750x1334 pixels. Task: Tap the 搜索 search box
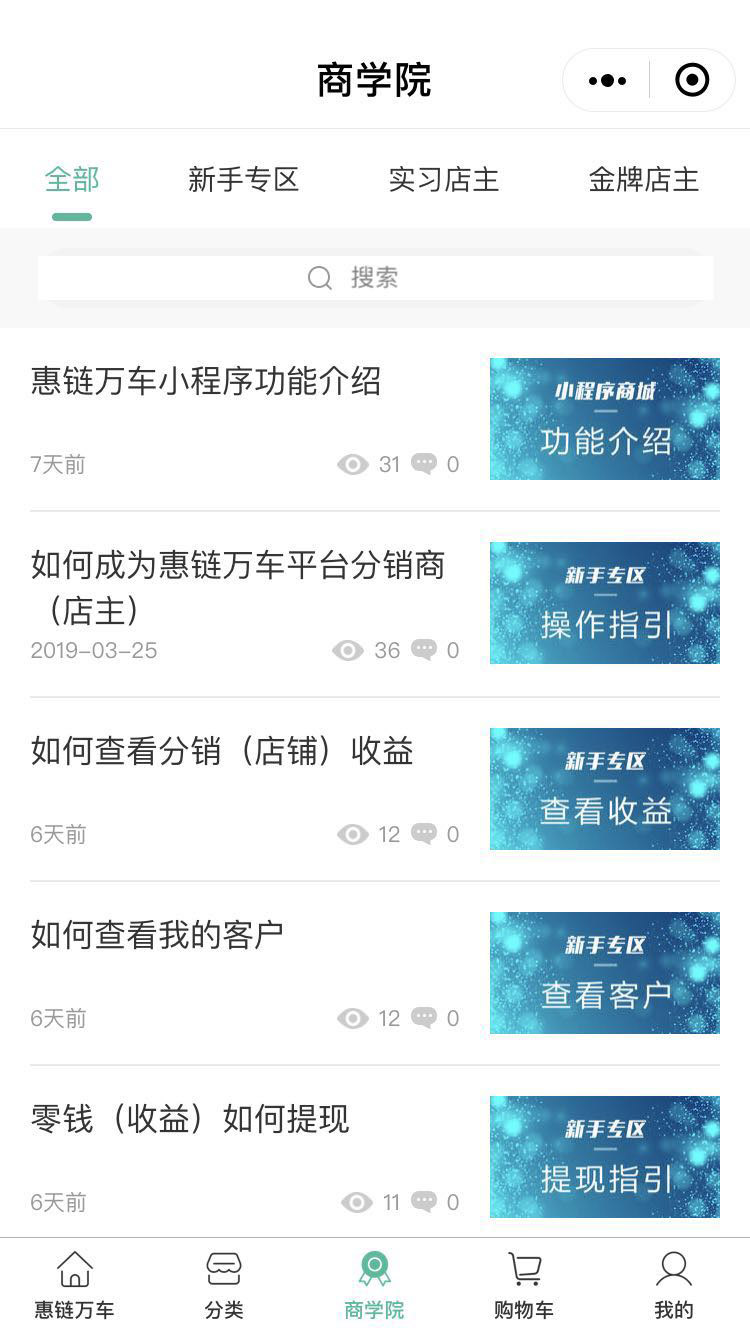[x=375, y=278]
